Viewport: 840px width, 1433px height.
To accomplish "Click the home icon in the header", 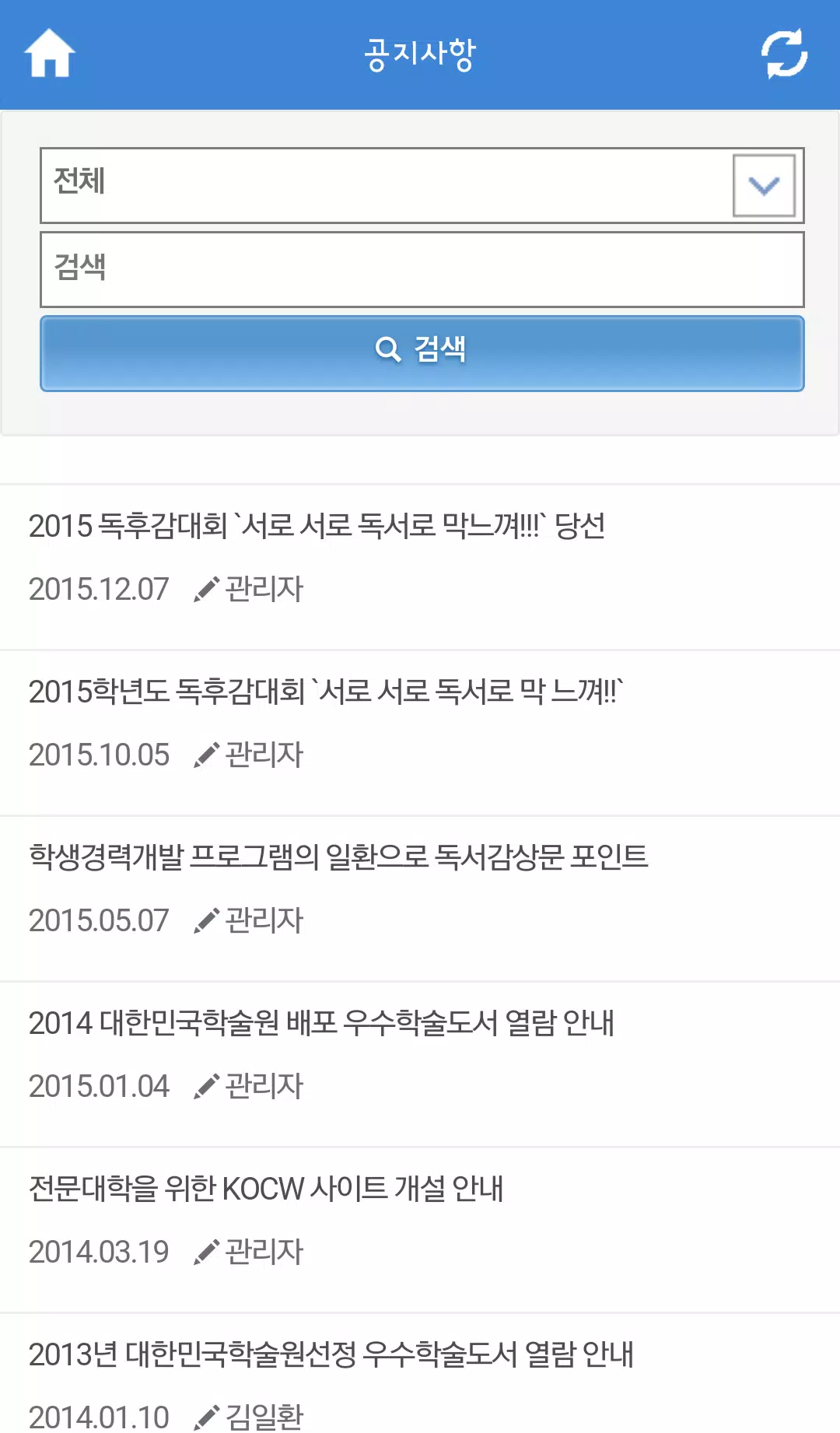I will 51,53.
